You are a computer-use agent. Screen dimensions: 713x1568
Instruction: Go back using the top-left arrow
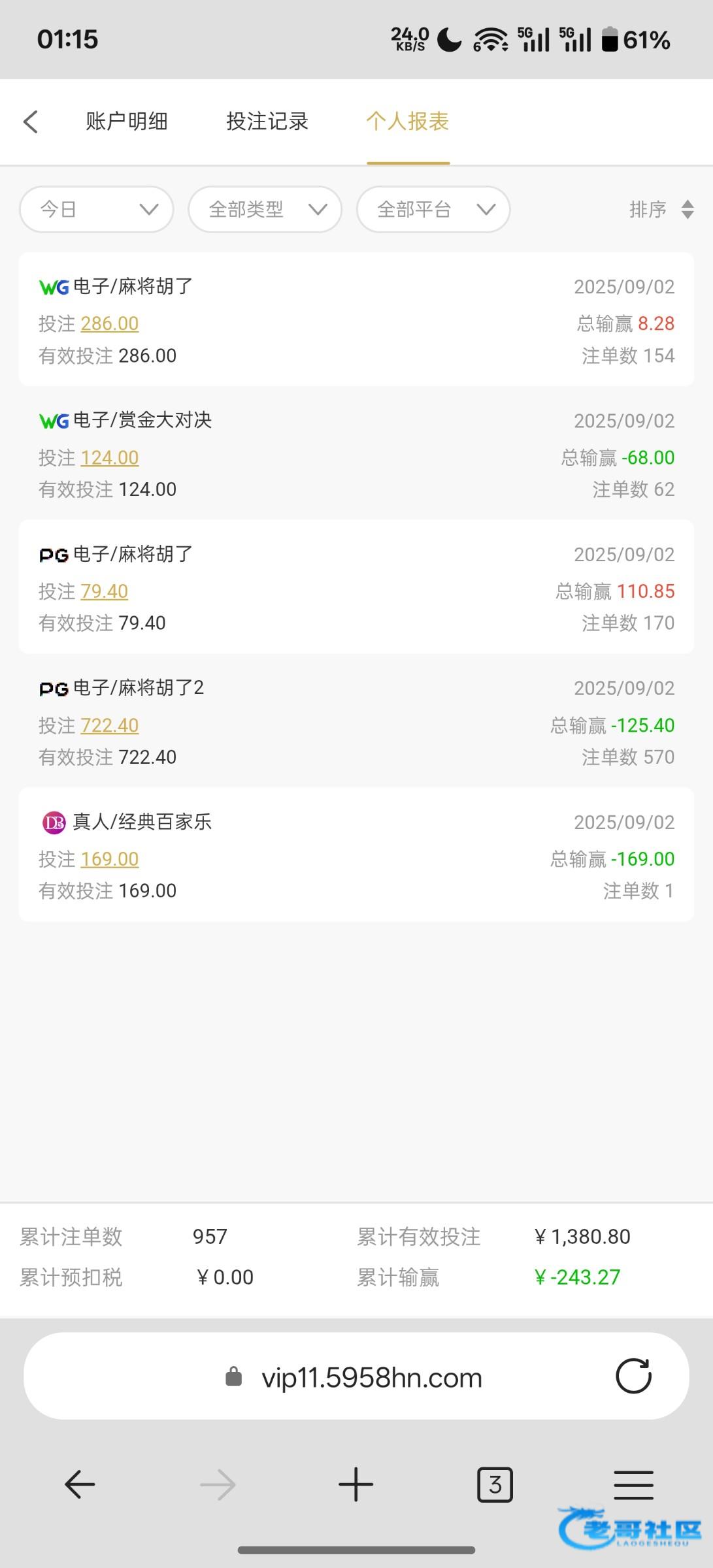(x=31, y=122)
